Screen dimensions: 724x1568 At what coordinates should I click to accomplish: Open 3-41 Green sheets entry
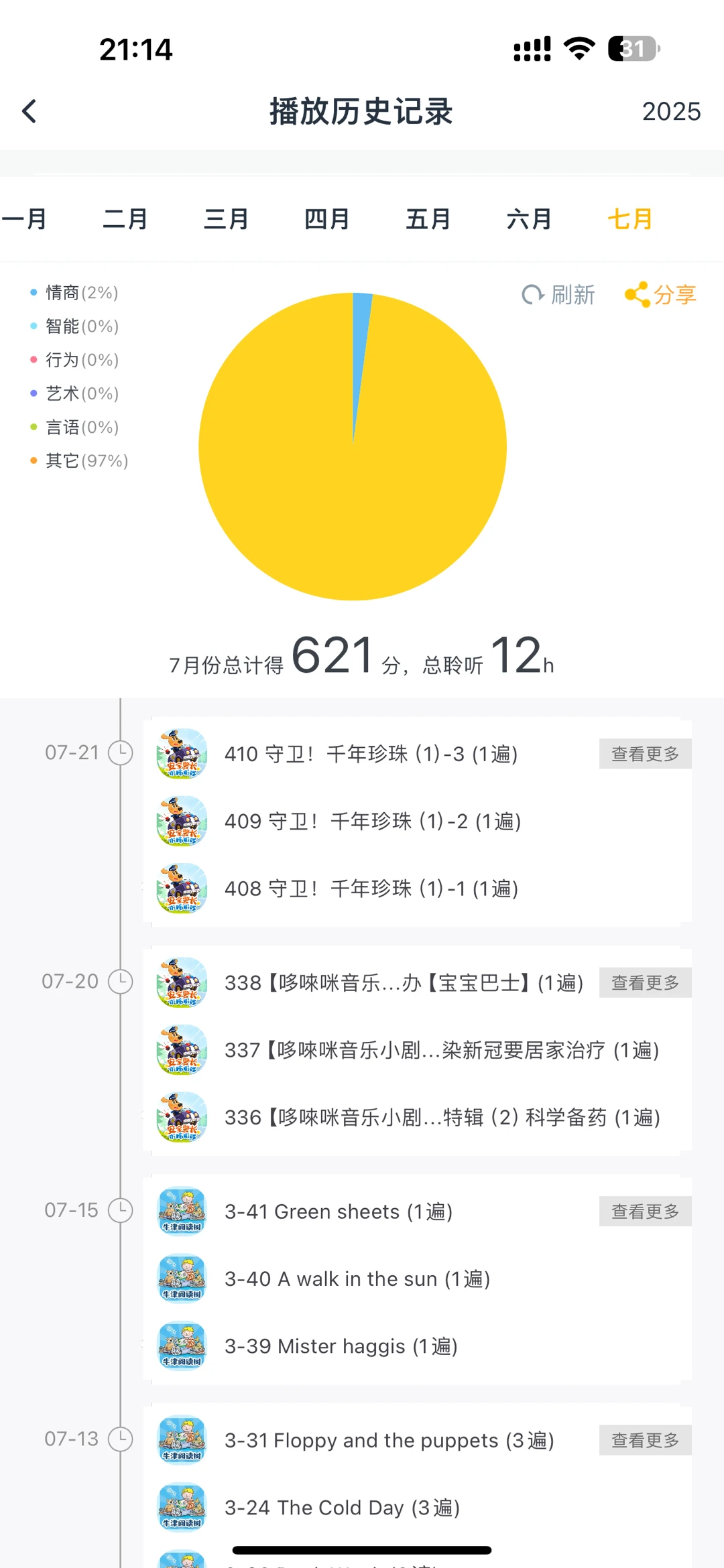pos(339,1212)
